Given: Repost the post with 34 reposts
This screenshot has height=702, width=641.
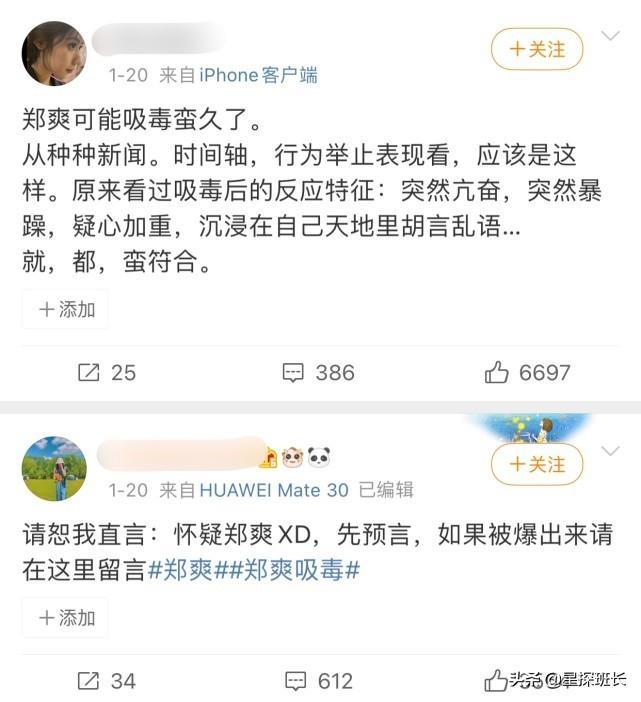Looking at the screenshot, I should coord(106,681).
